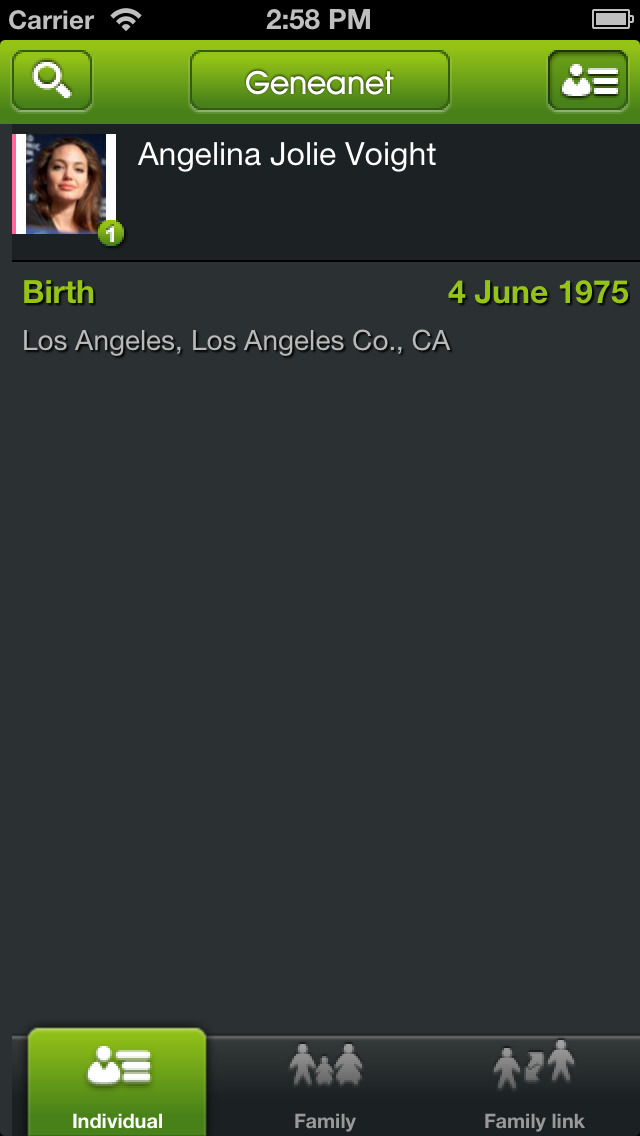Open the profile photo thumbnail

pos(65,184)
